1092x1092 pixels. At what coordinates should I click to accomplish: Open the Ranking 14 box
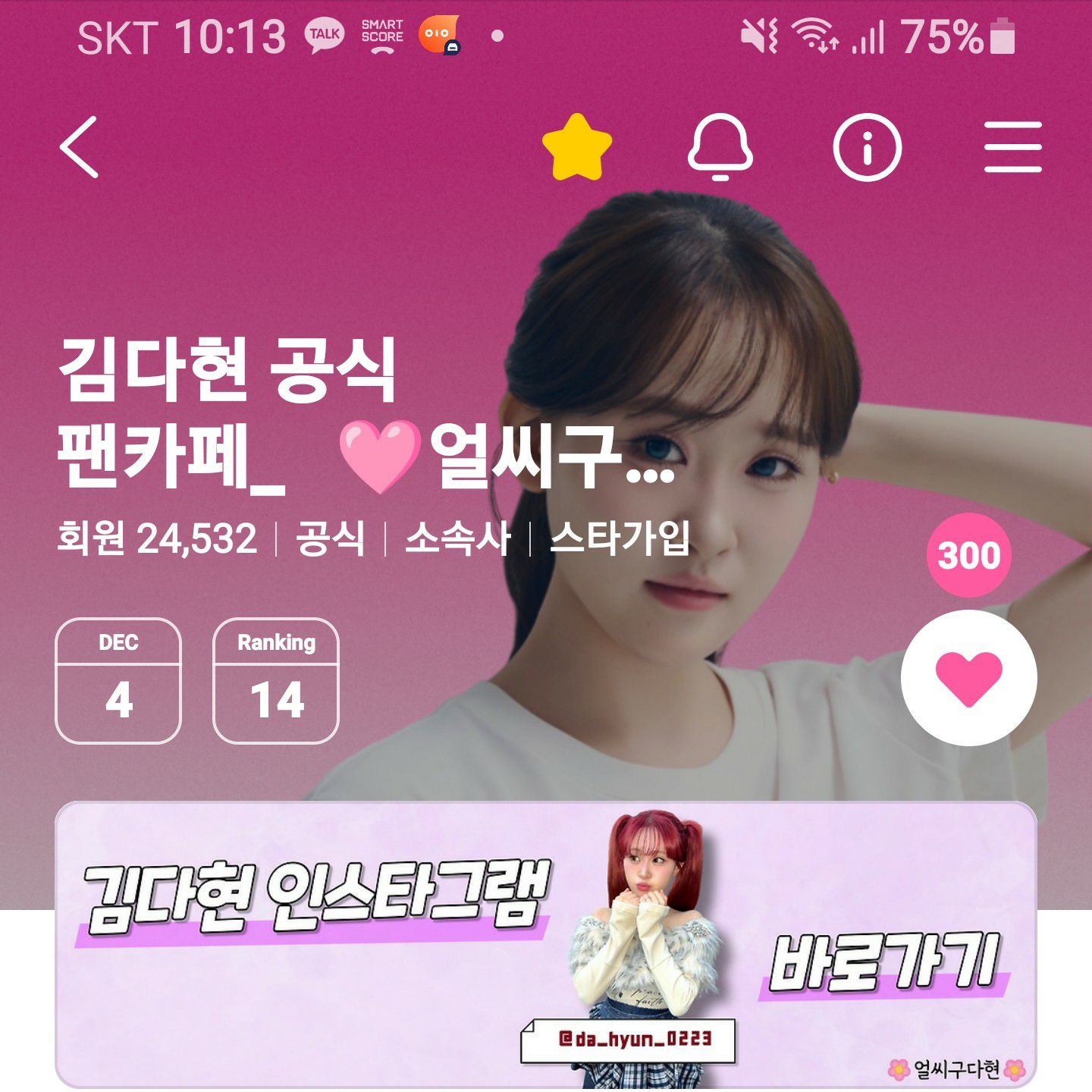tap(276, 680)
